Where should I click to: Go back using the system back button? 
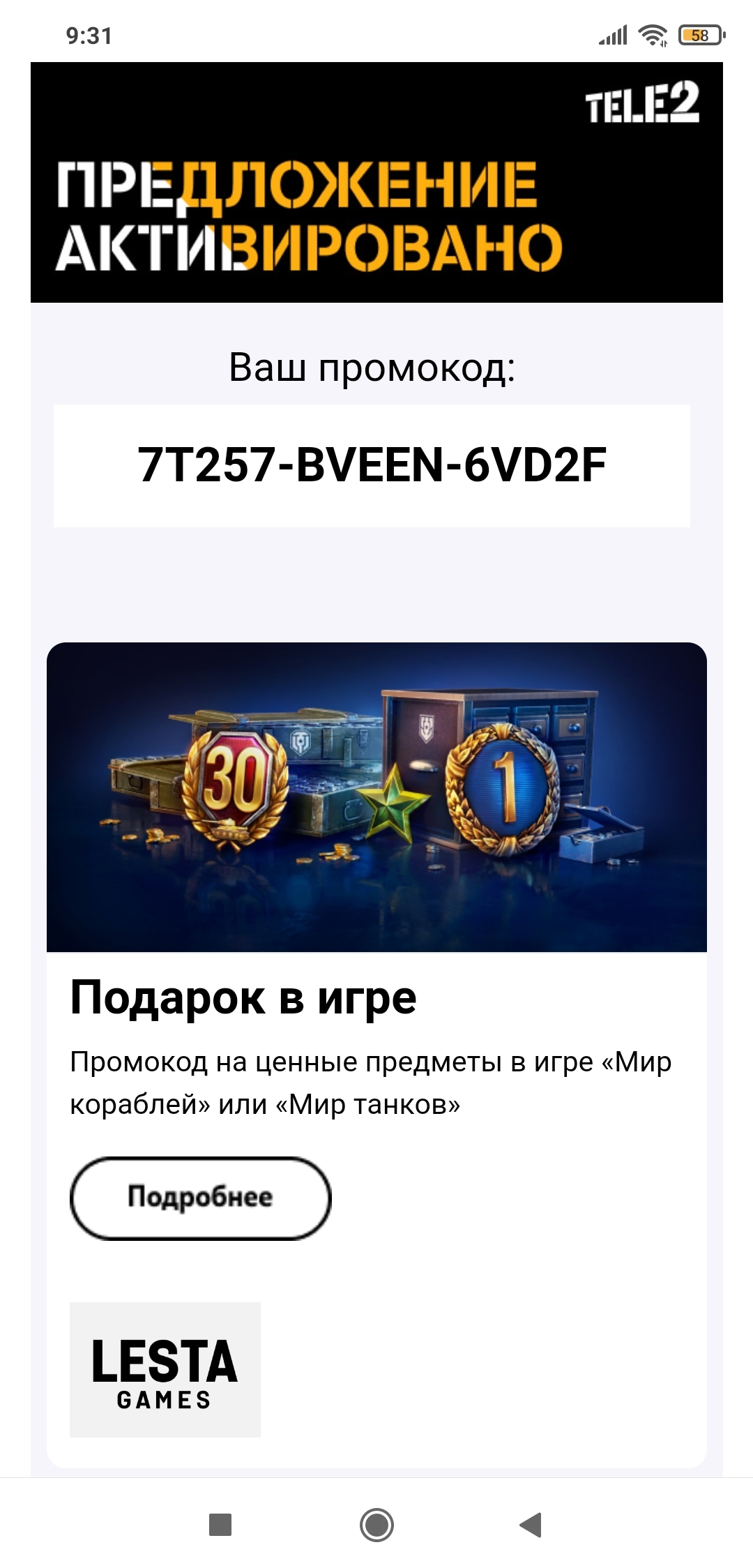click(x=531, y=1525)
